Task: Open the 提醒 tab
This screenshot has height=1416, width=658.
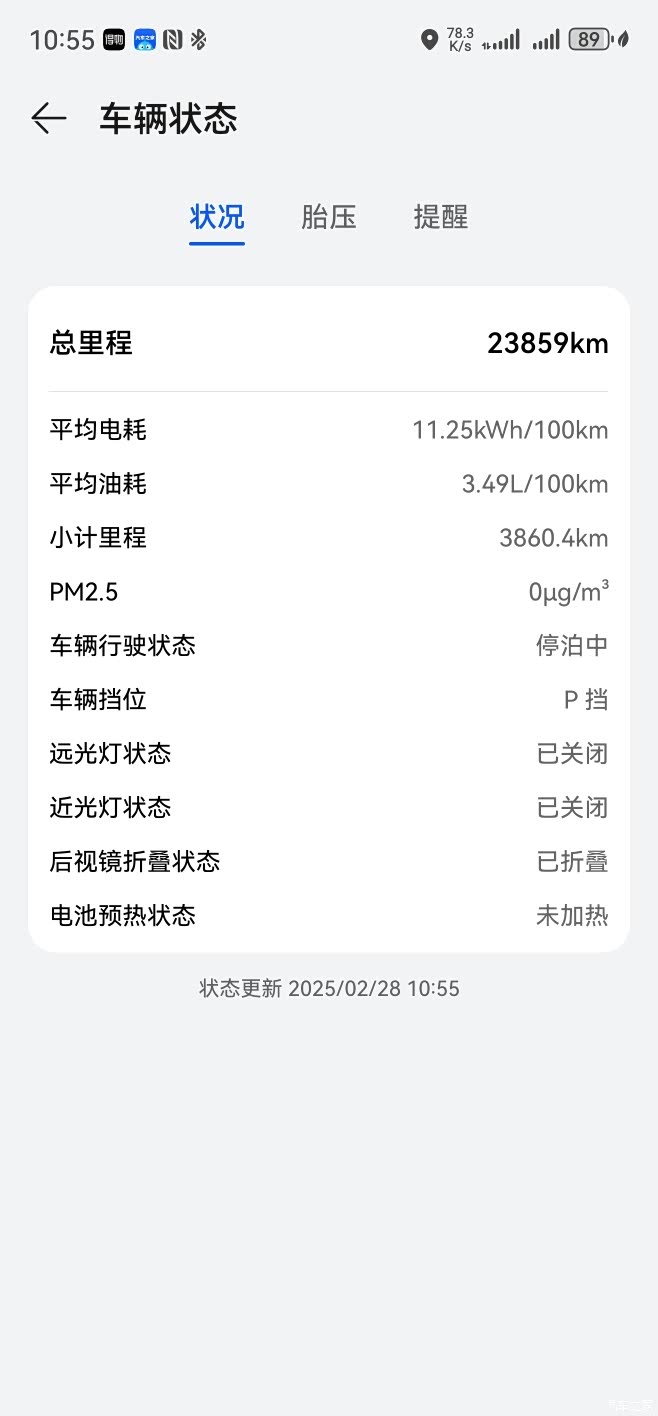Action: click(441, 217)
